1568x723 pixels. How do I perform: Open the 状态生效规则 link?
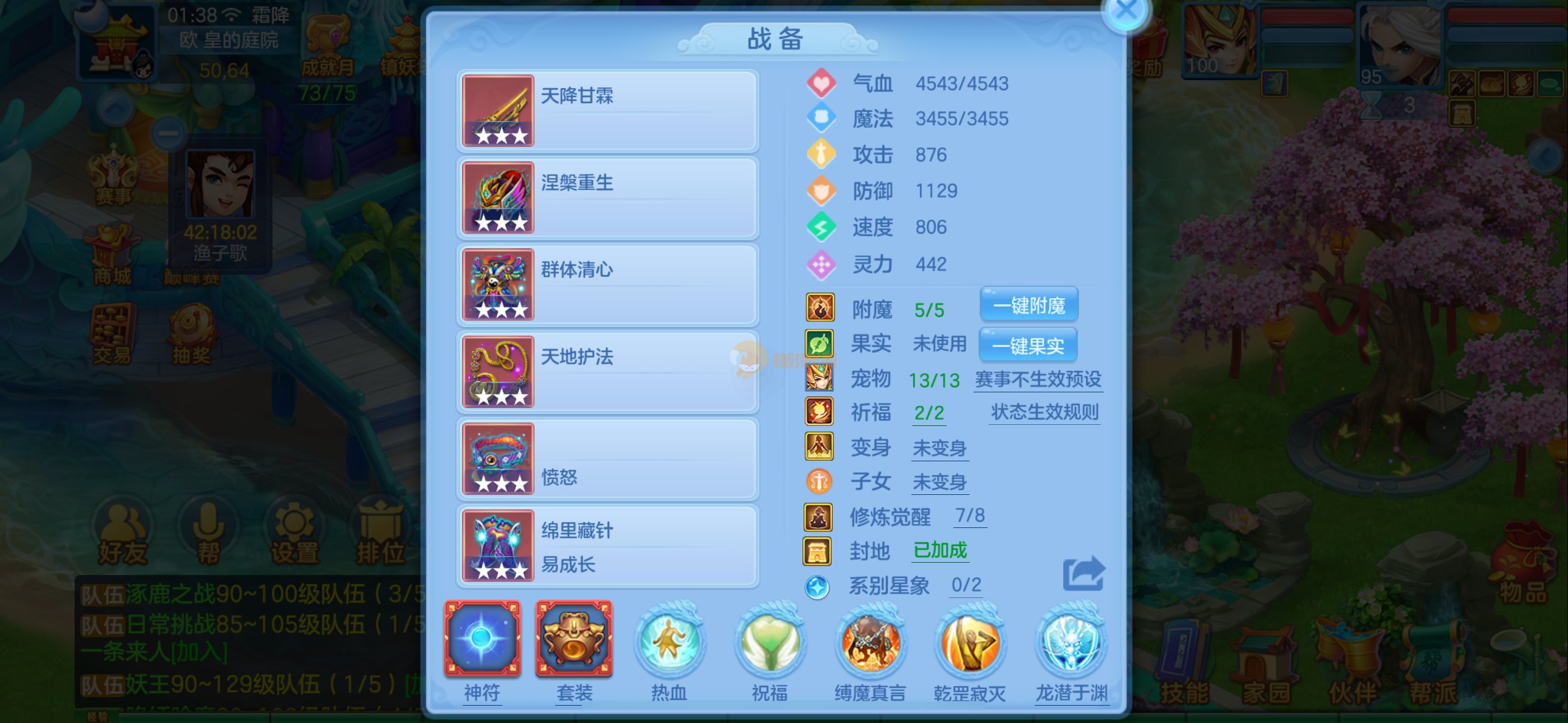point(1044,412)
